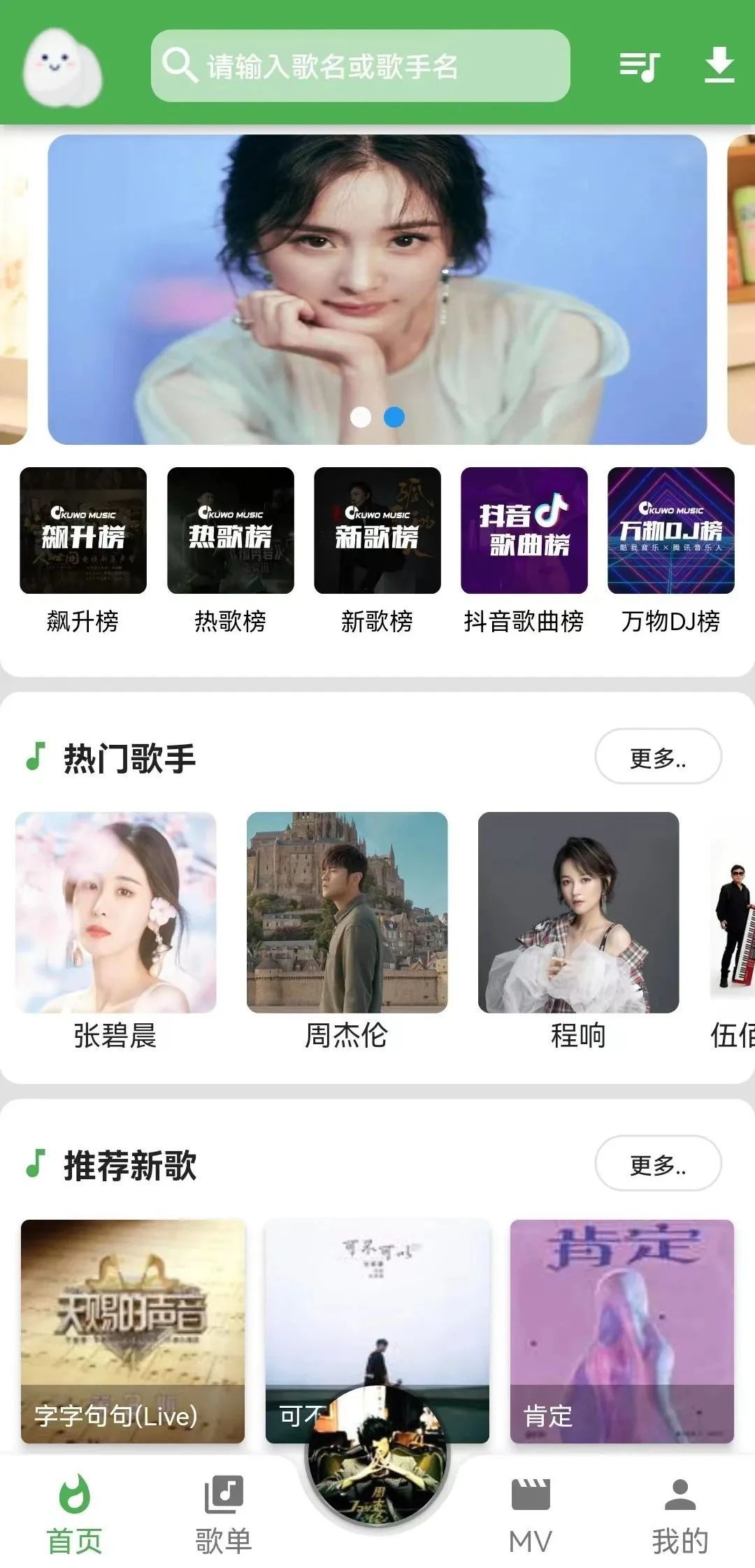The image size is (755, 1568).
Task: Open the downloads icon
Action: tap(719, 66)
